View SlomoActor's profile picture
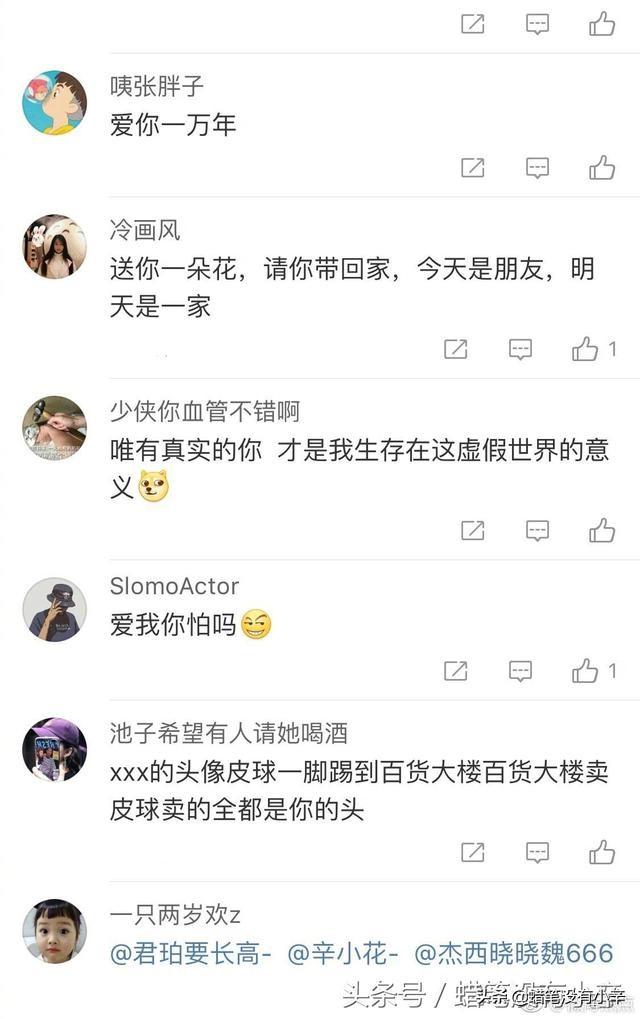The width and height of the screenshot is (640, 1019). pos(54,608)
